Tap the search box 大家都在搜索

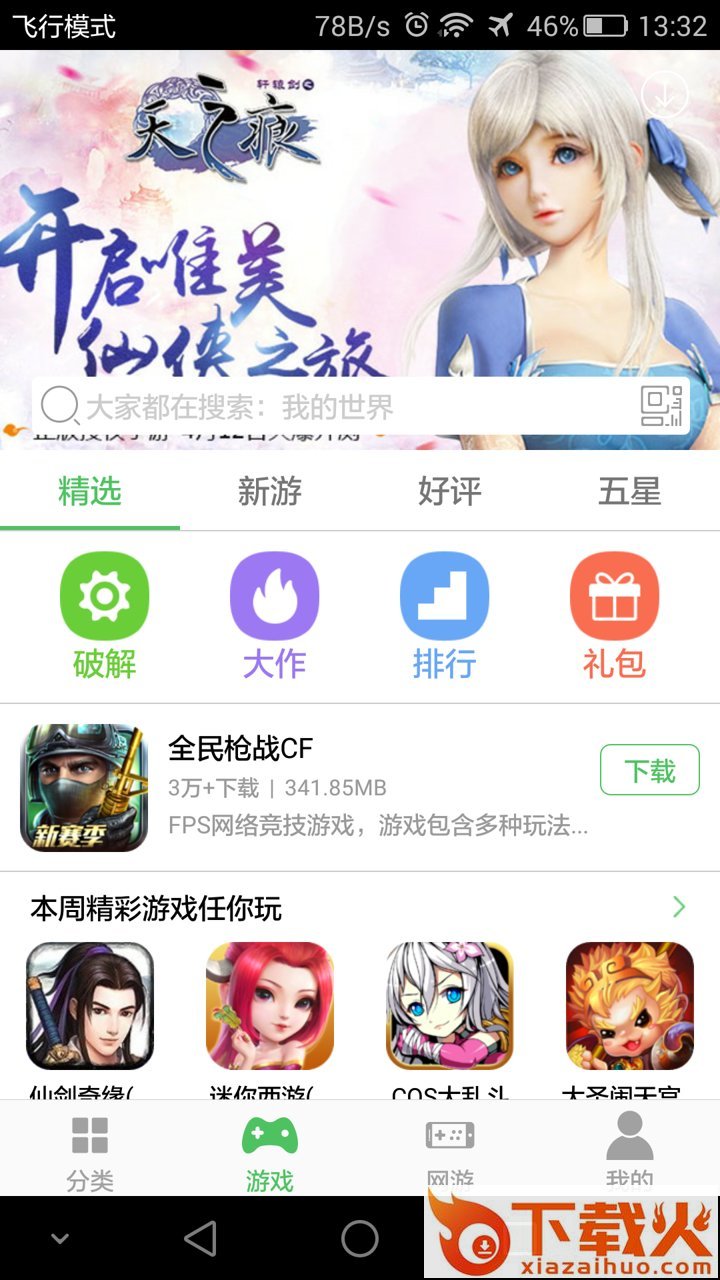(330, 407)
